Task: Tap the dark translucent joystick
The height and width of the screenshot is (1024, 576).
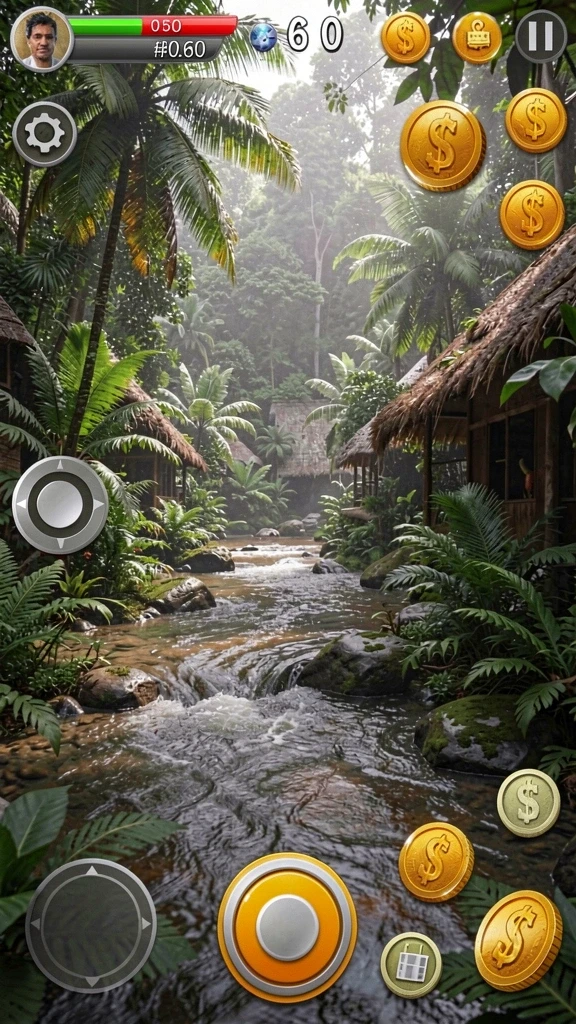Action: [x=91, y=923]
